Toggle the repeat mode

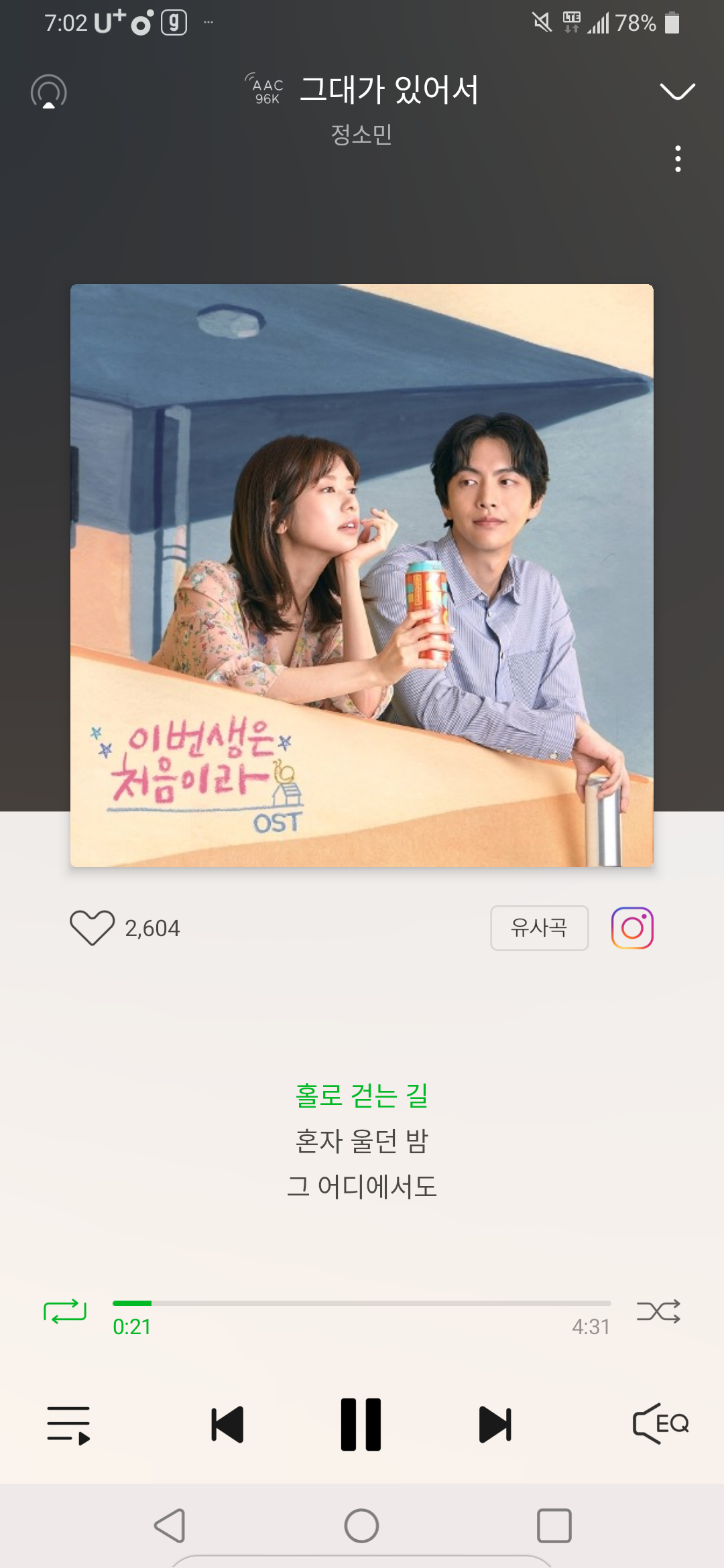click(65, 1311)
